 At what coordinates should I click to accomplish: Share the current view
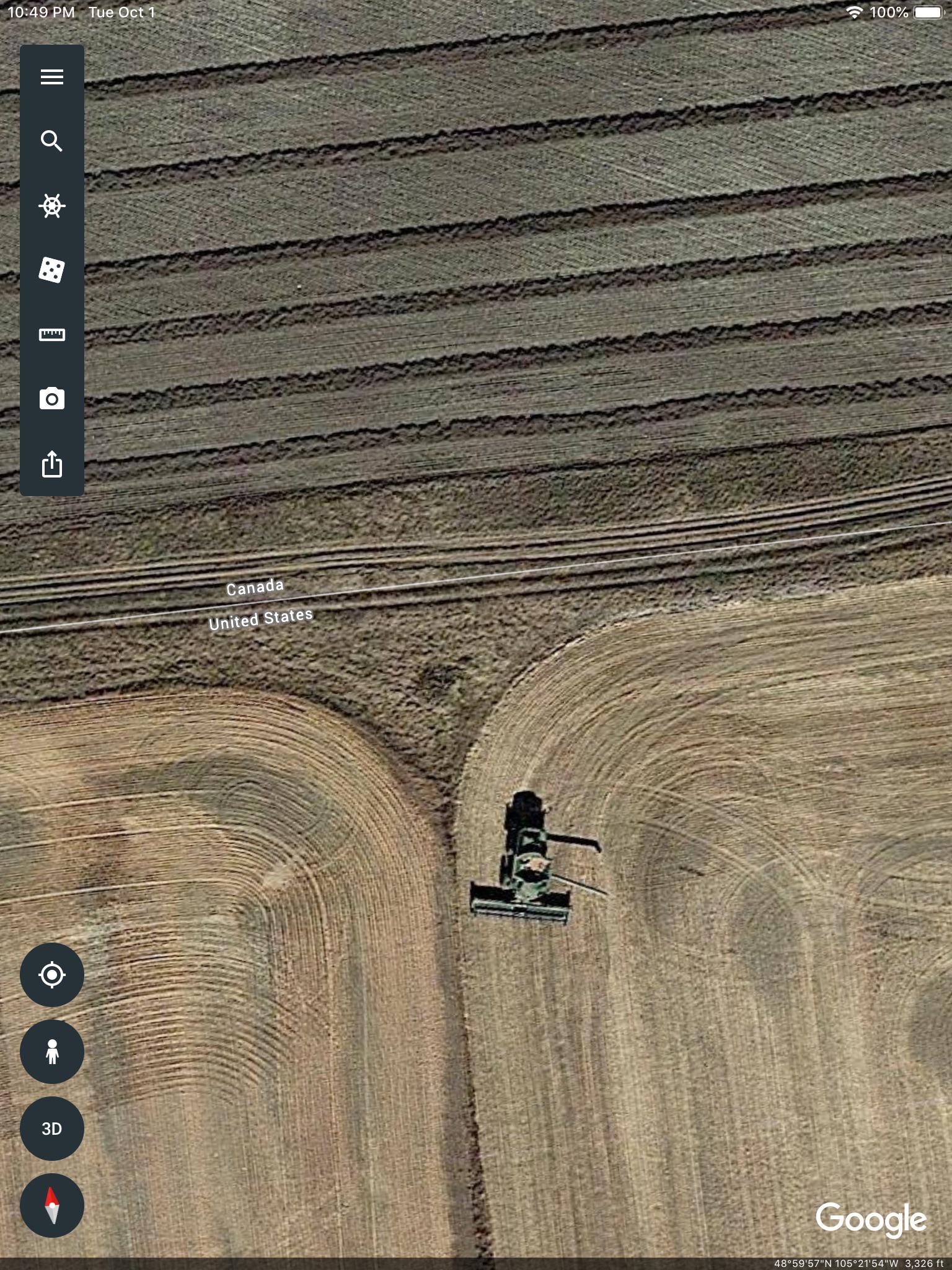click(x=52, y=464)
